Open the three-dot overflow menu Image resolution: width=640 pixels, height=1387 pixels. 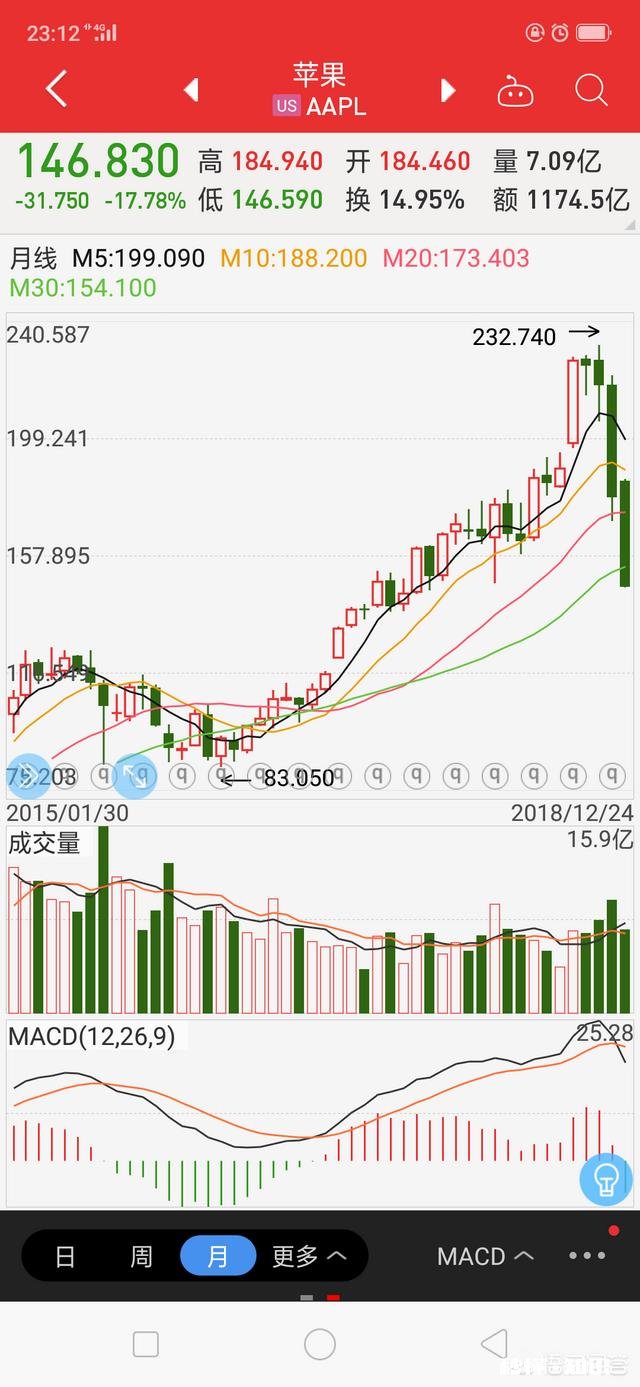(x=587, y=1256)
